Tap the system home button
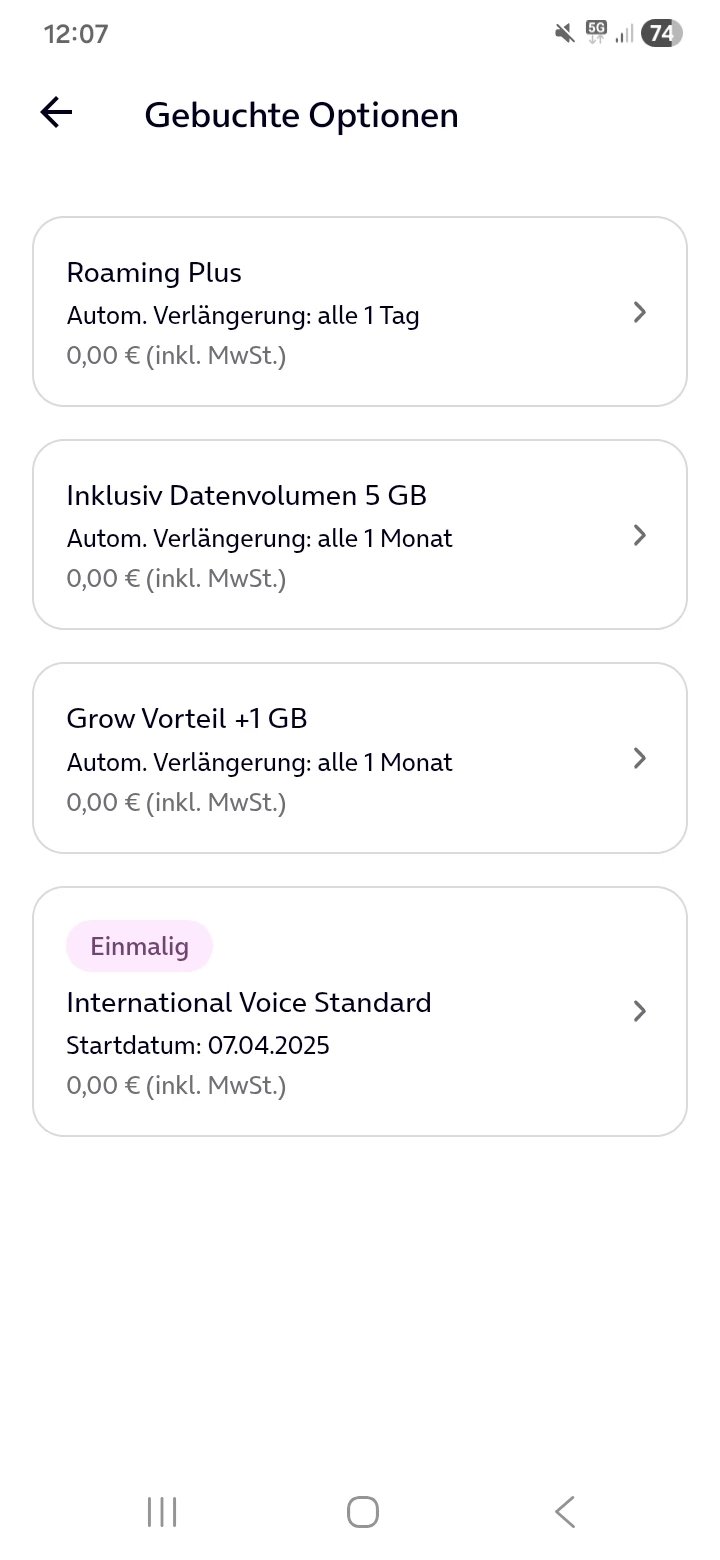 click(362, 1511)
